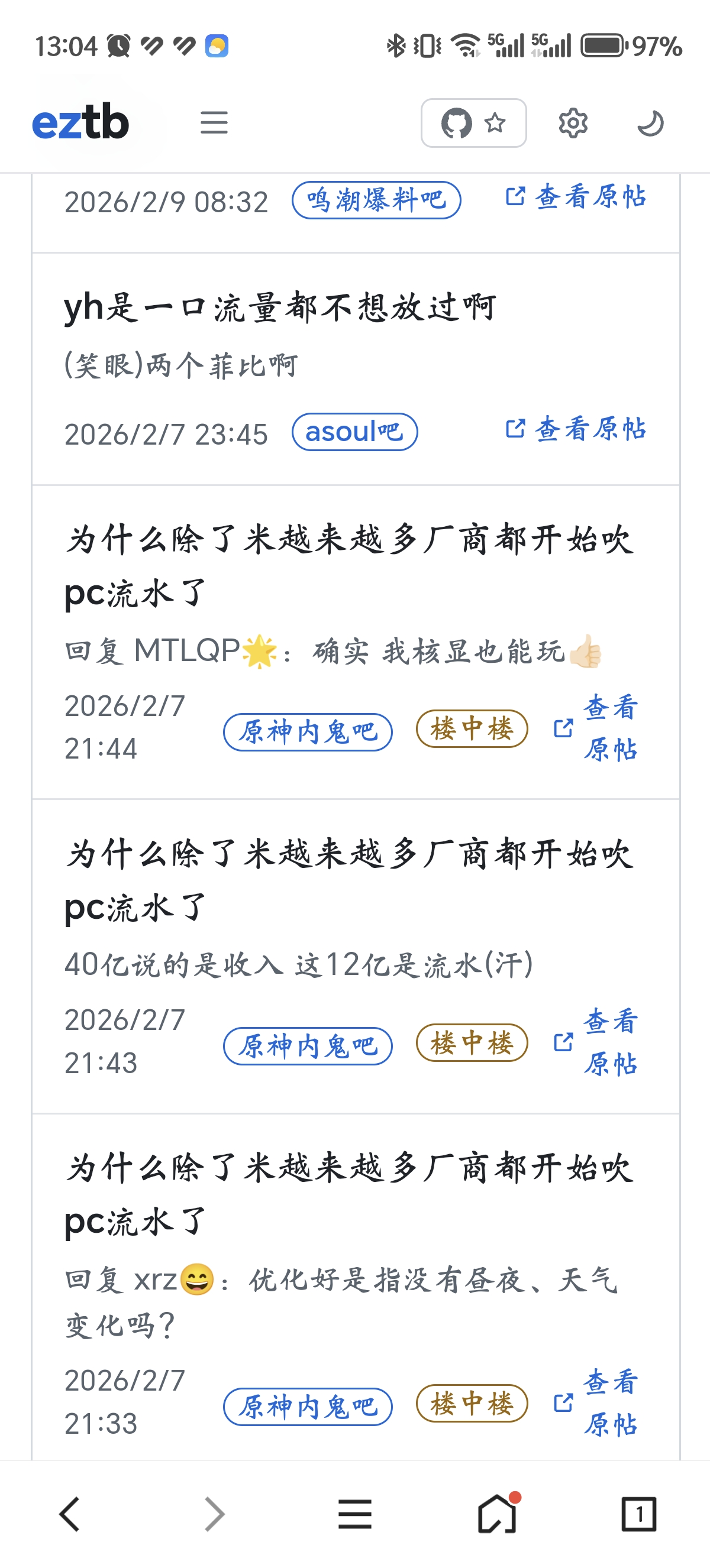Open the asoul吧 forum tag

point(354,432)
